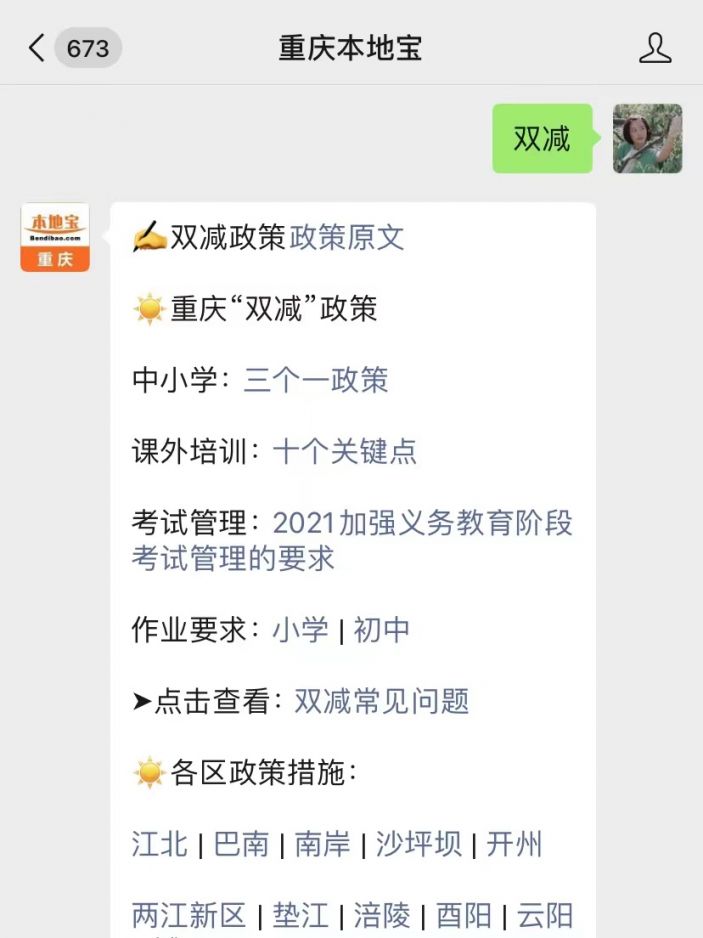View 双减常见问题 link
703x938 pixels.
point(382,701)
